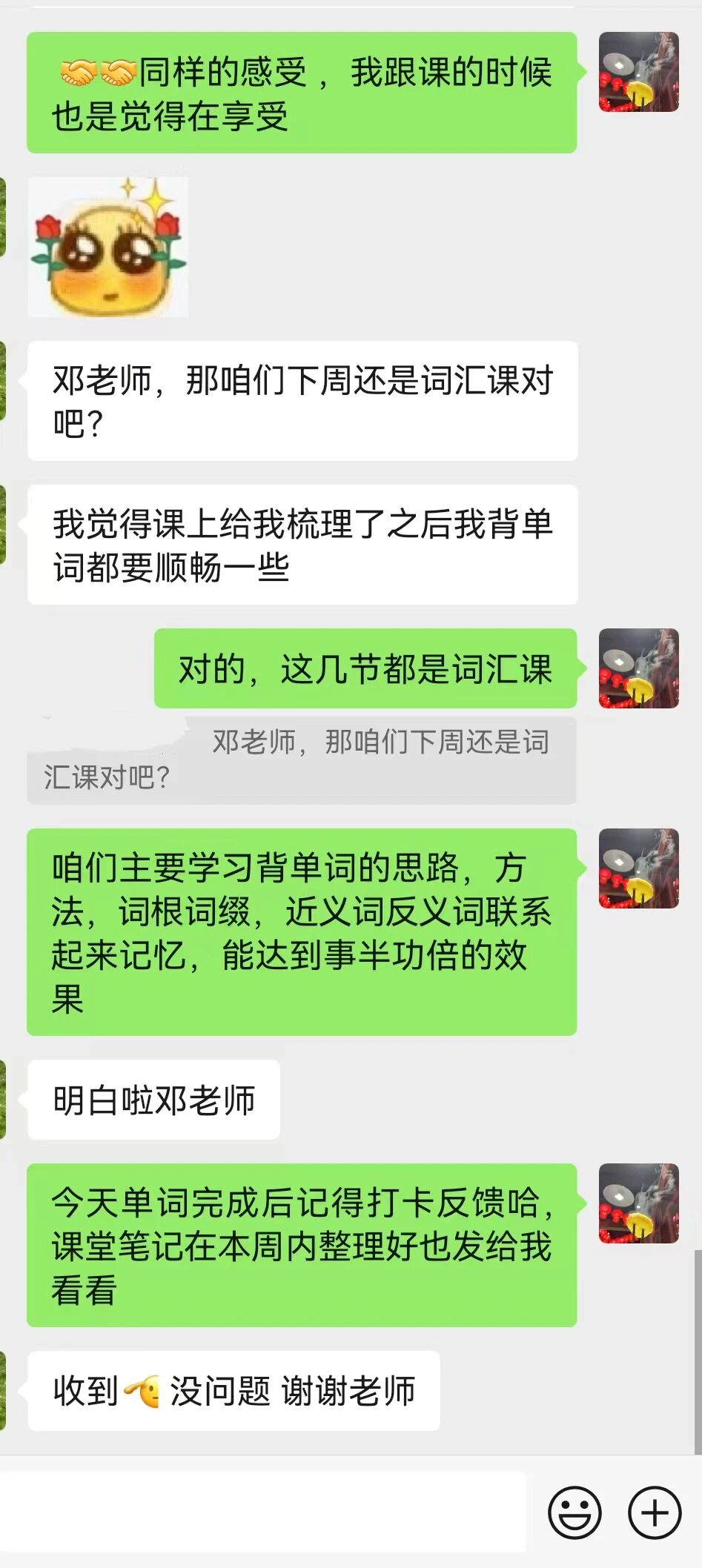The width and height of the screenshot is (702, 1568).
Task: Tap the message input field
Action: 263,1512
